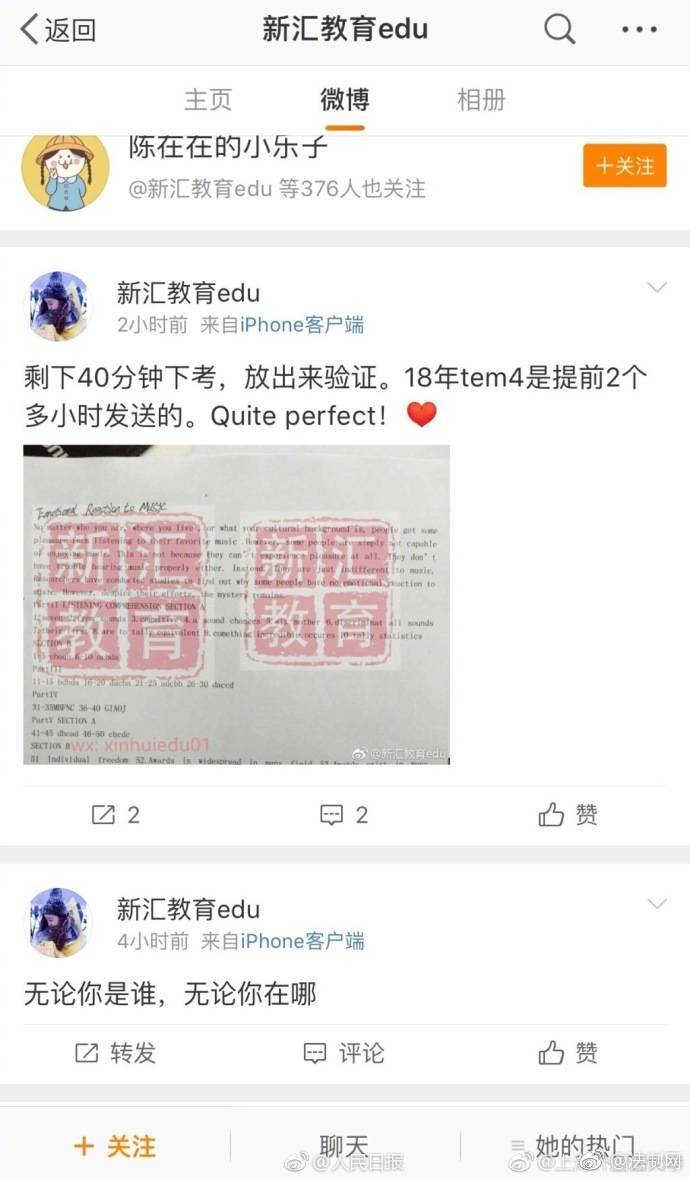Expand options chevron on the 2小时前 post

(657, 287)
